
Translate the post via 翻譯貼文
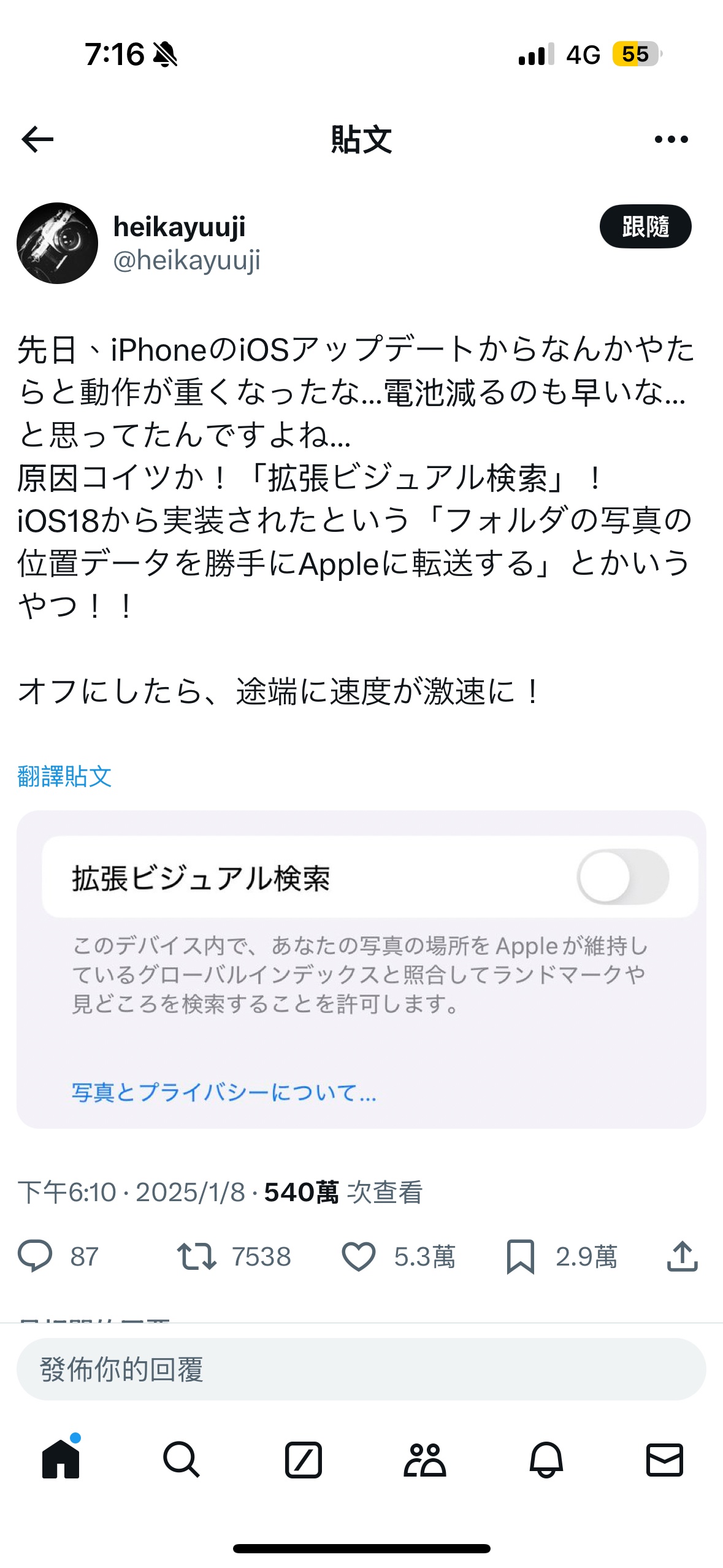[64, 776]
